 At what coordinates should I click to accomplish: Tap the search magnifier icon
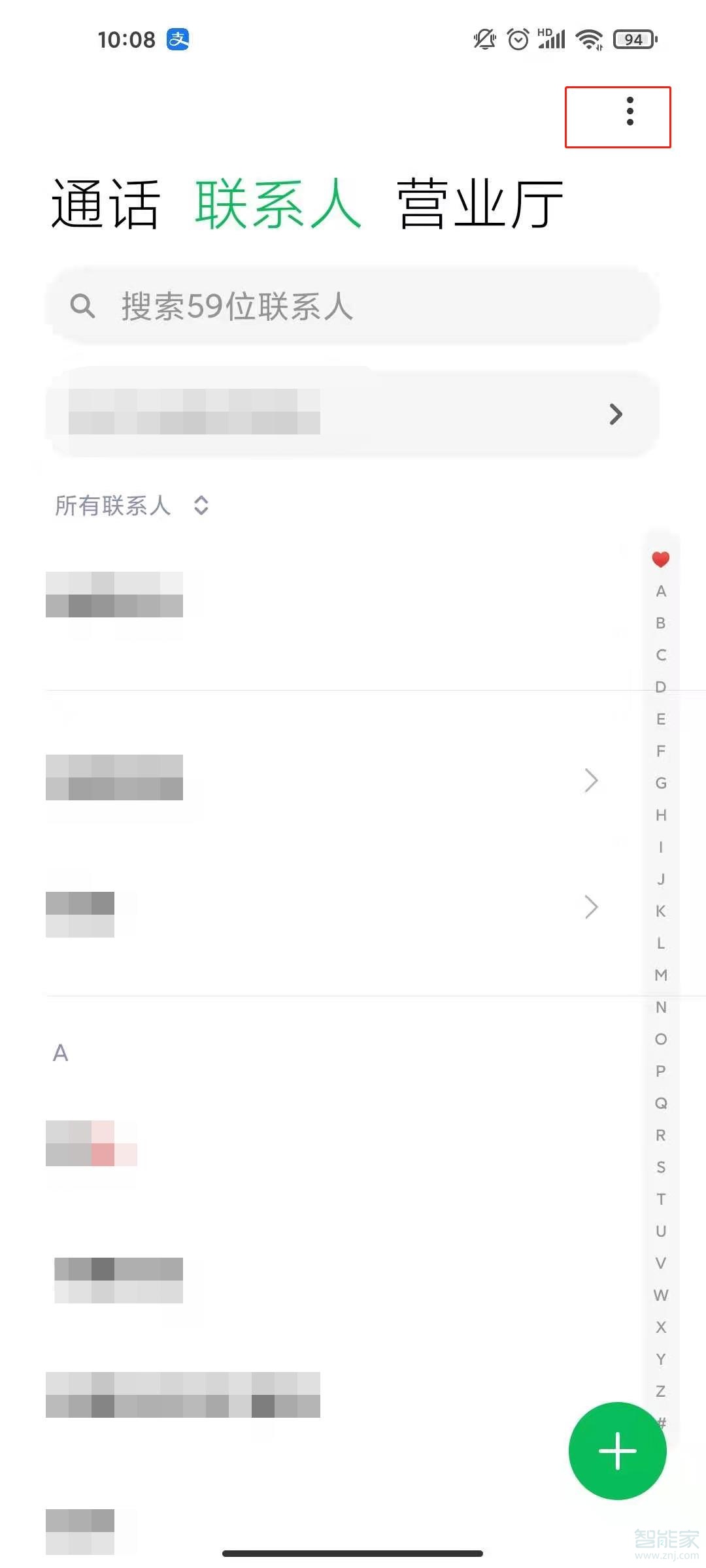(83, 306)
